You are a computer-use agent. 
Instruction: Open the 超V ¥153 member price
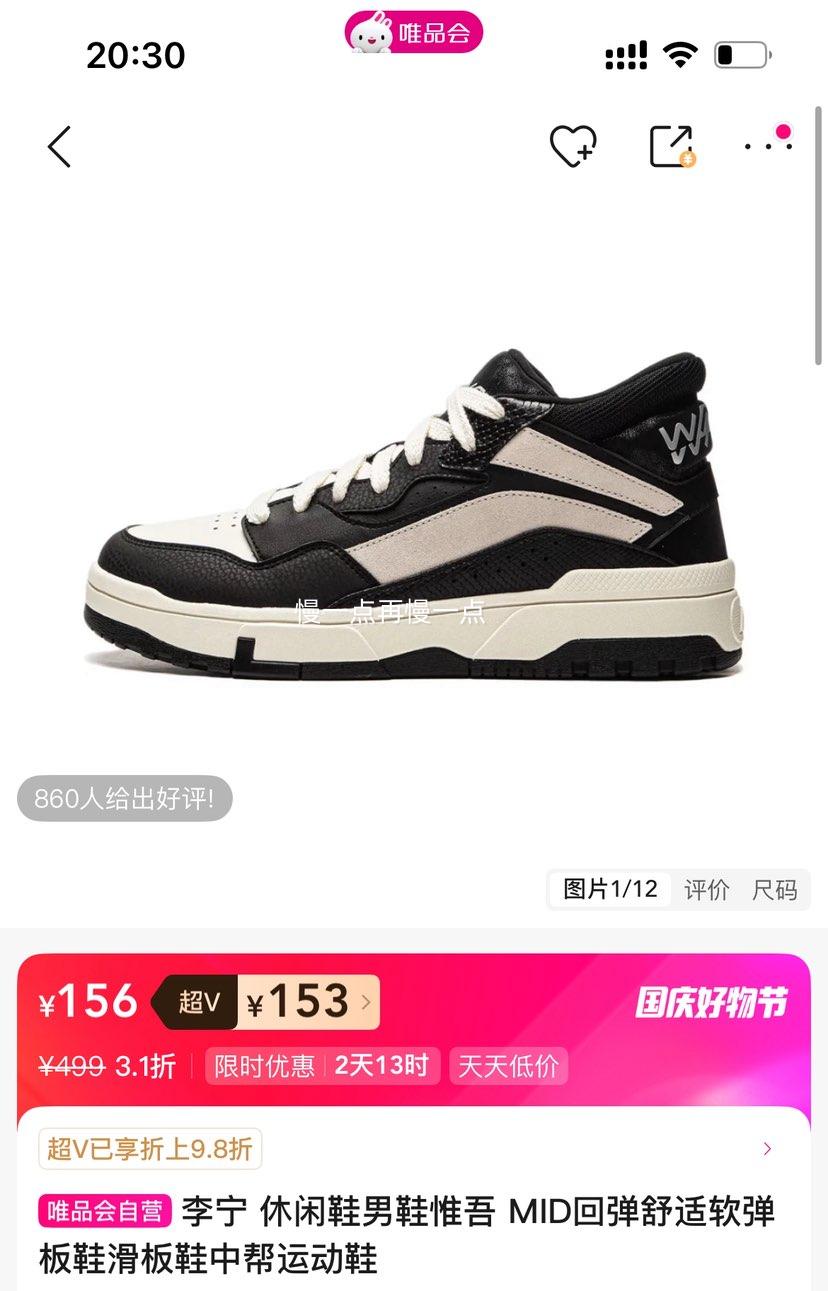click(266, 1002)
